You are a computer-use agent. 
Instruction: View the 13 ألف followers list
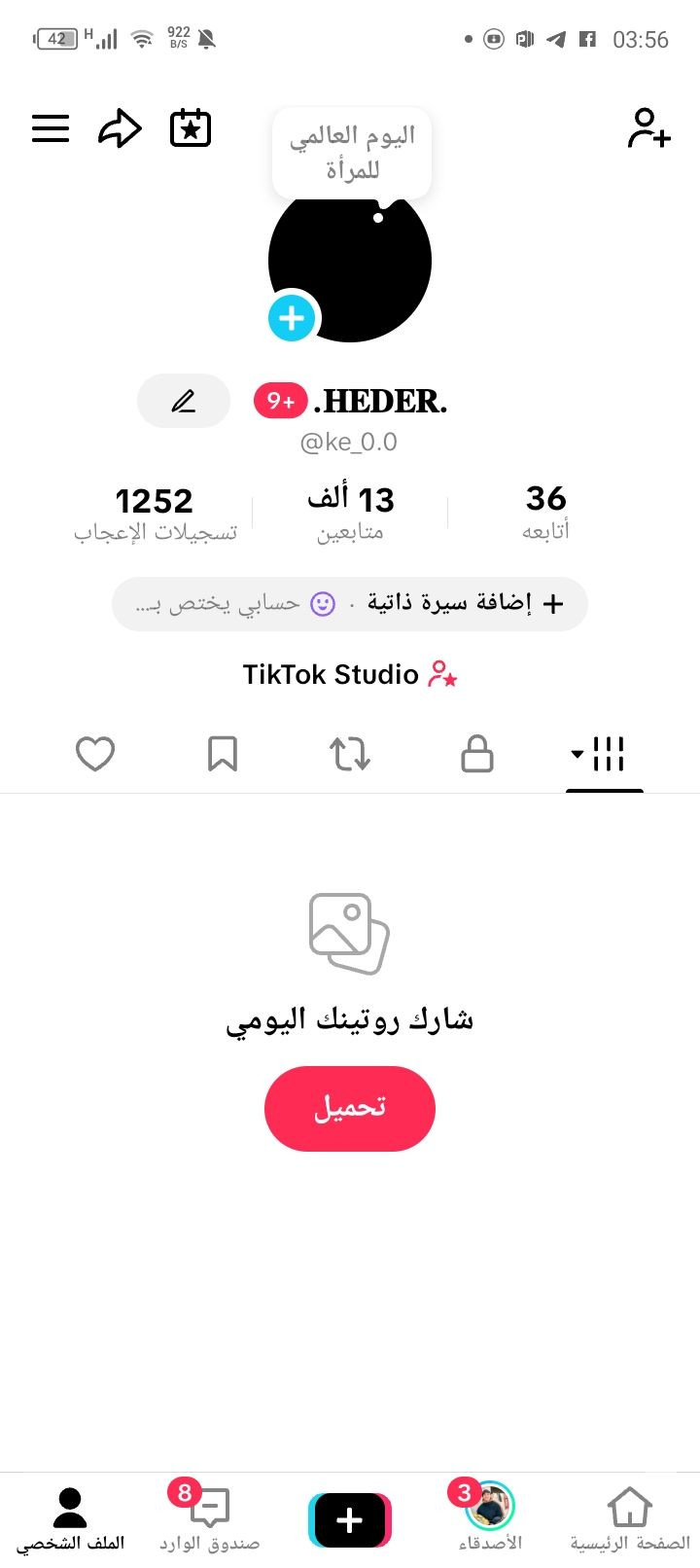350,512
